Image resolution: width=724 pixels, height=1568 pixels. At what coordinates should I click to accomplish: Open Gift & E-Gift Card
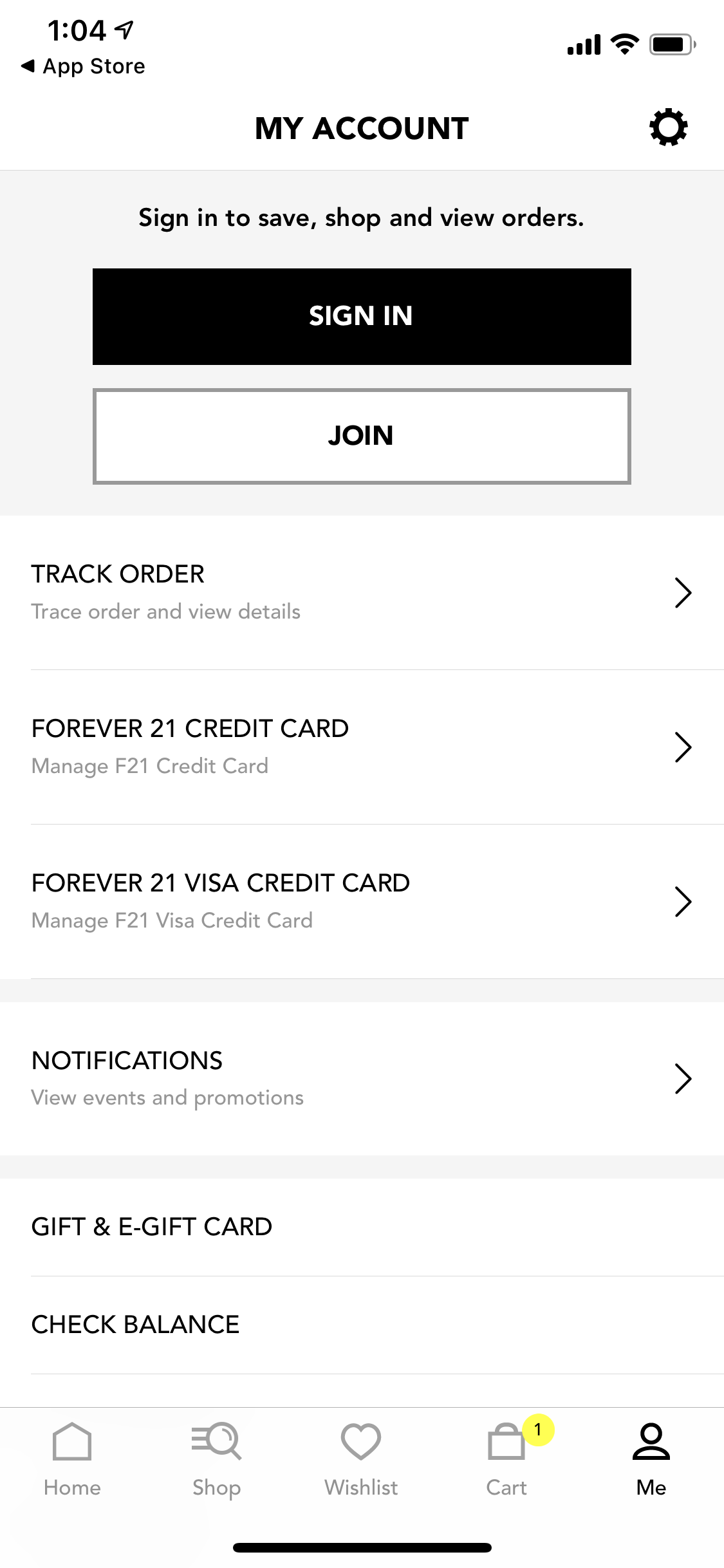pos(362,1227)
